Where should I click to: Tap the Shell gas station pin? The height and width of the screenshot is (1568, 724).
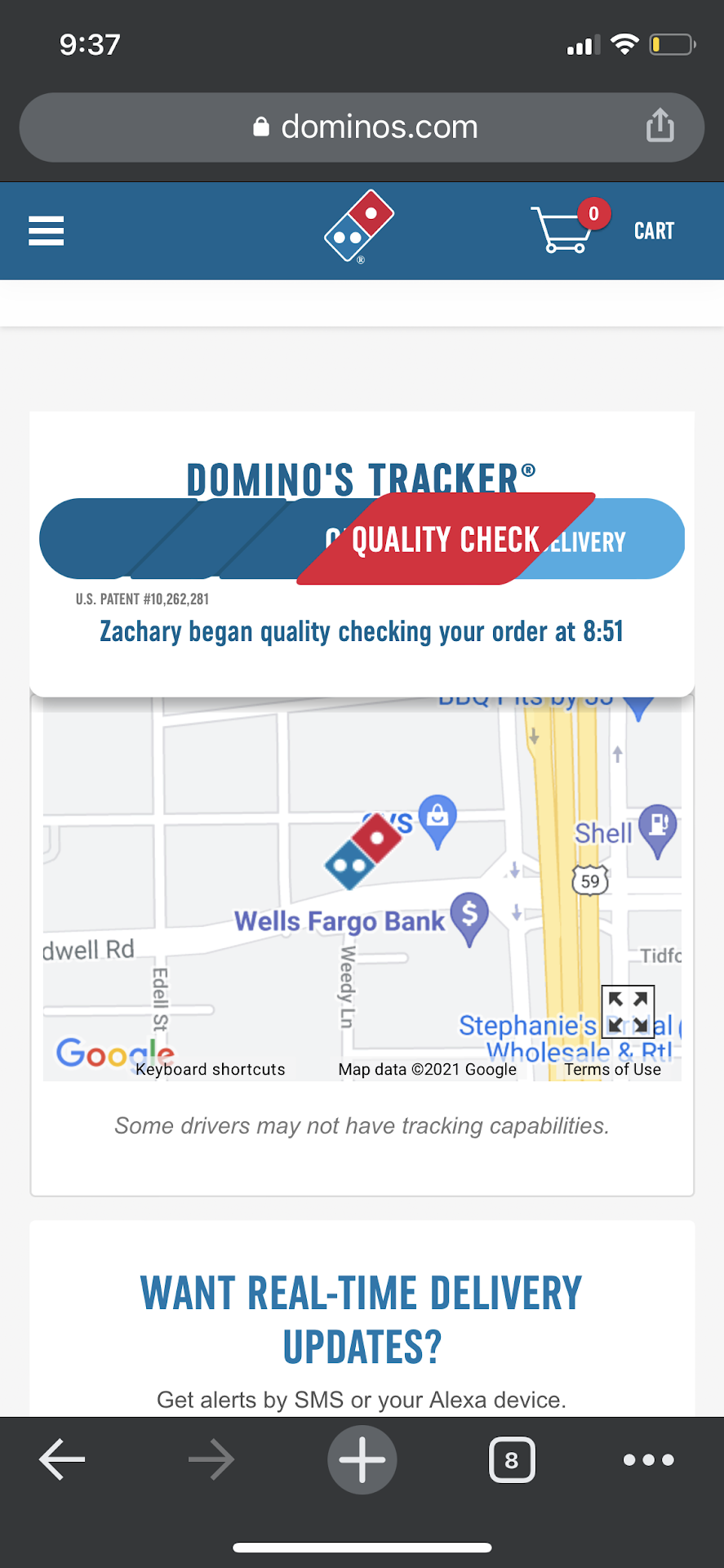pyautogui.click(x=657, y=827)
